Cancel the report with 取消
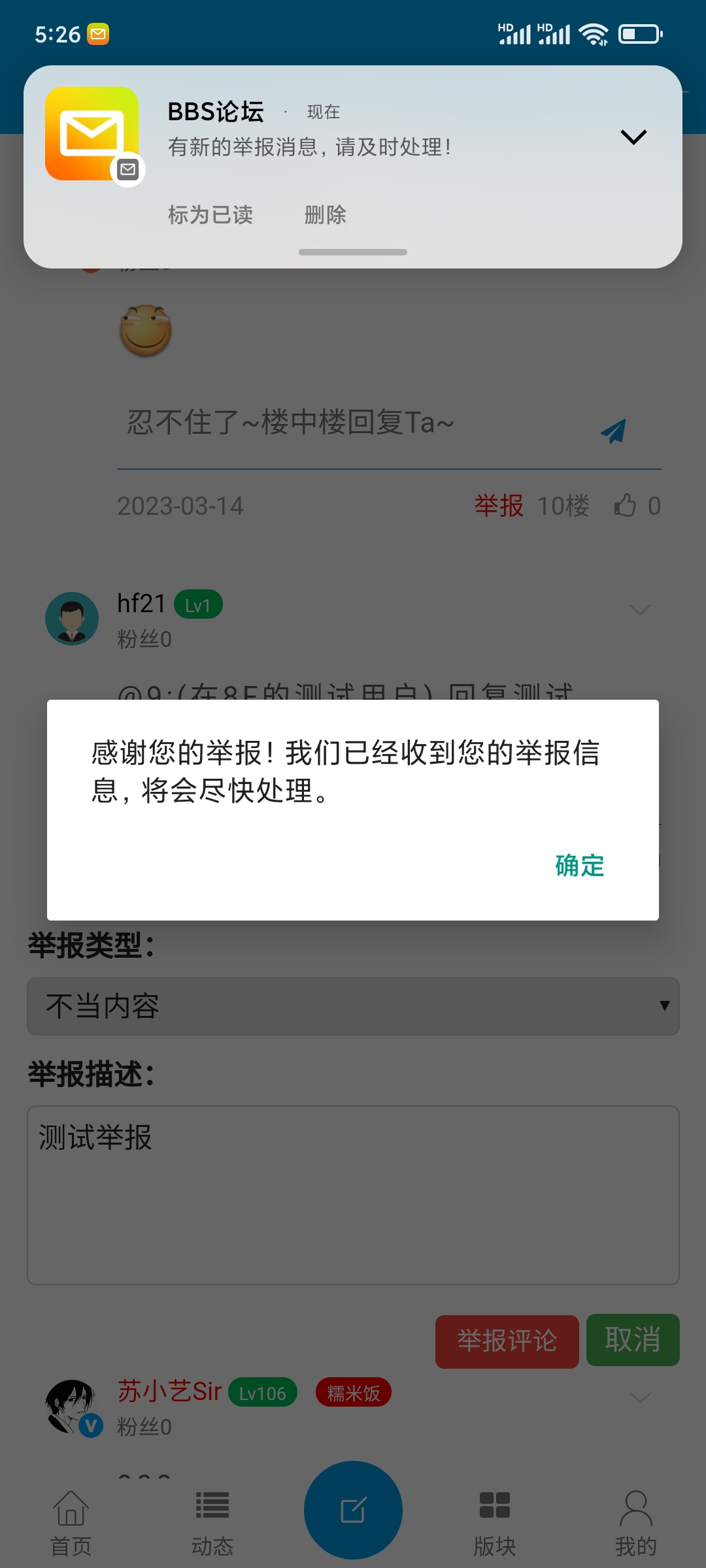The image size is (706, 1568). (632, 1340)
